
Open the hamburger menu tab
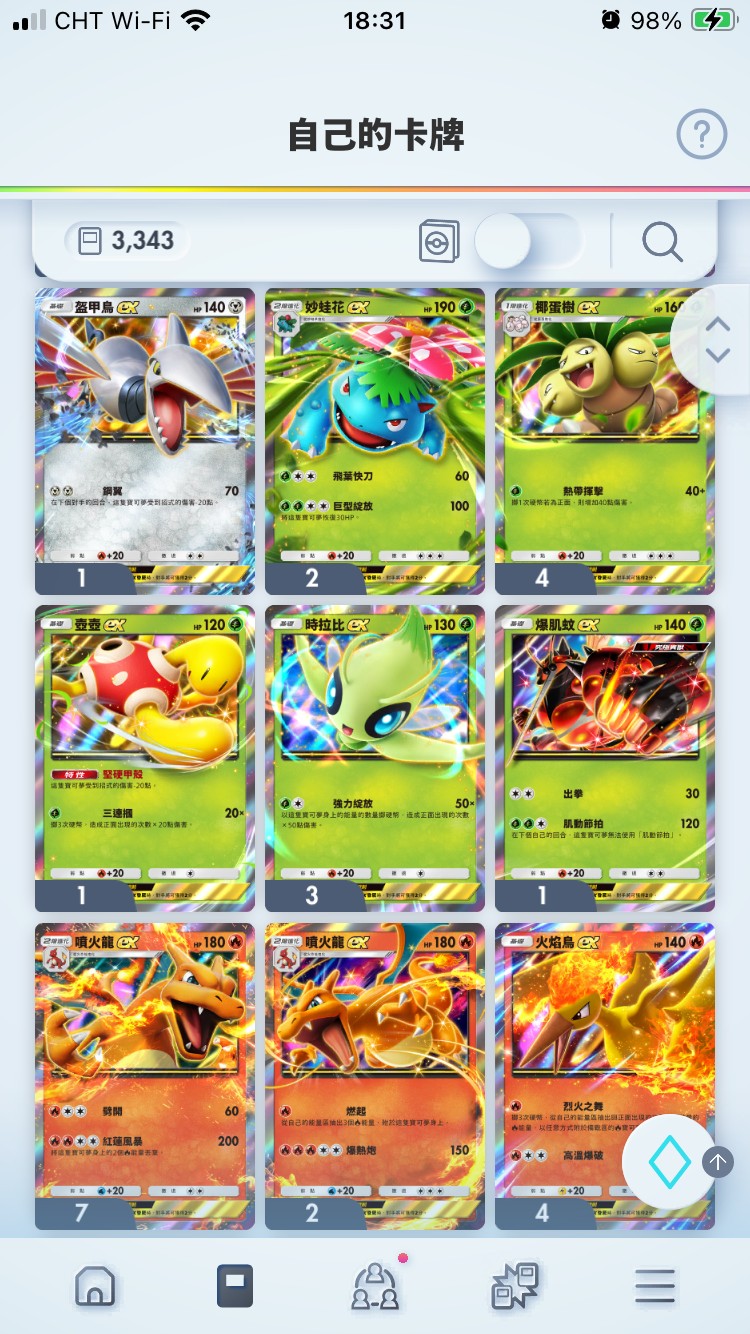[x=655, y=1286]
